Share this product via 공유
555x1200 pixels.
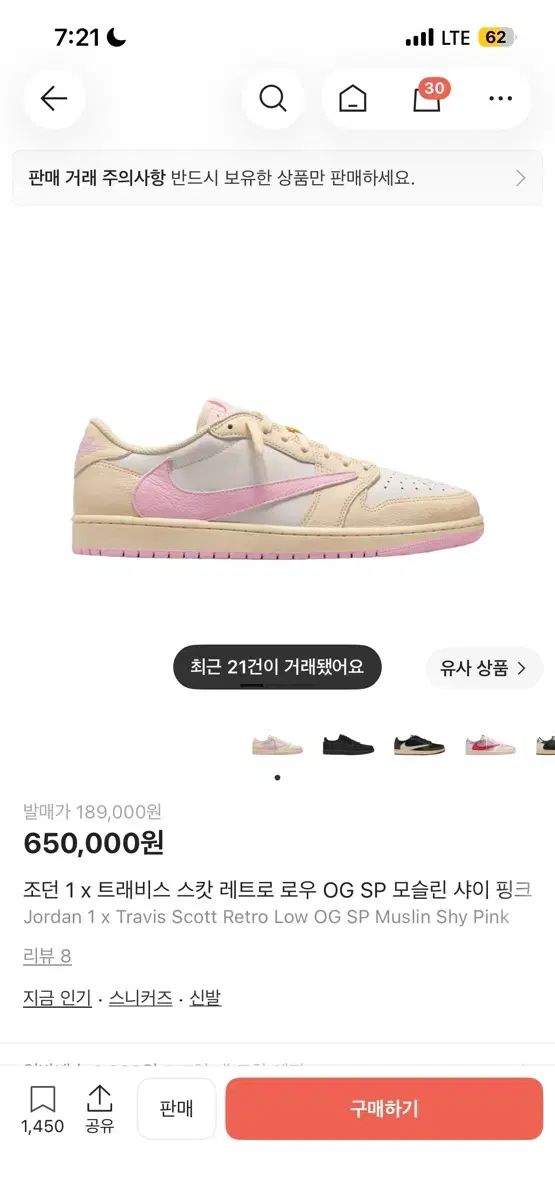tap(99, 1110)
